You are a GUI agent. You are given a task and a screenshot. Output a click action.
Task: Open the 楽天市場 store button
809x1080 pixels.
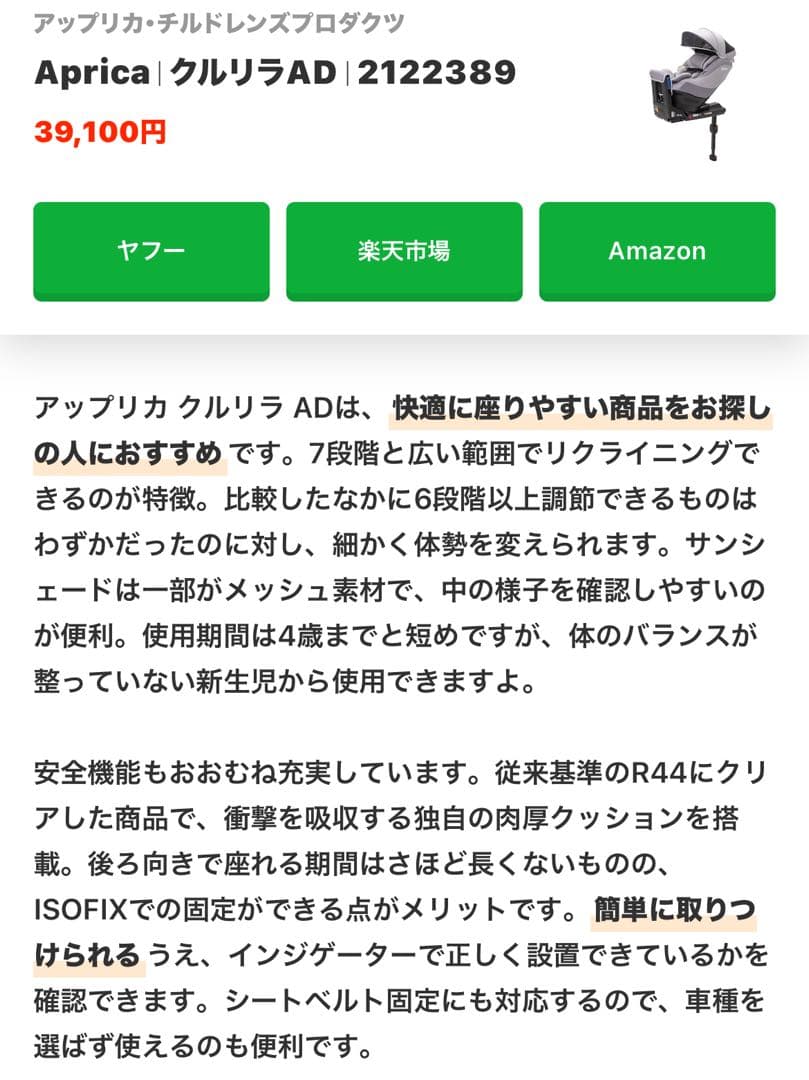point(404,251)
